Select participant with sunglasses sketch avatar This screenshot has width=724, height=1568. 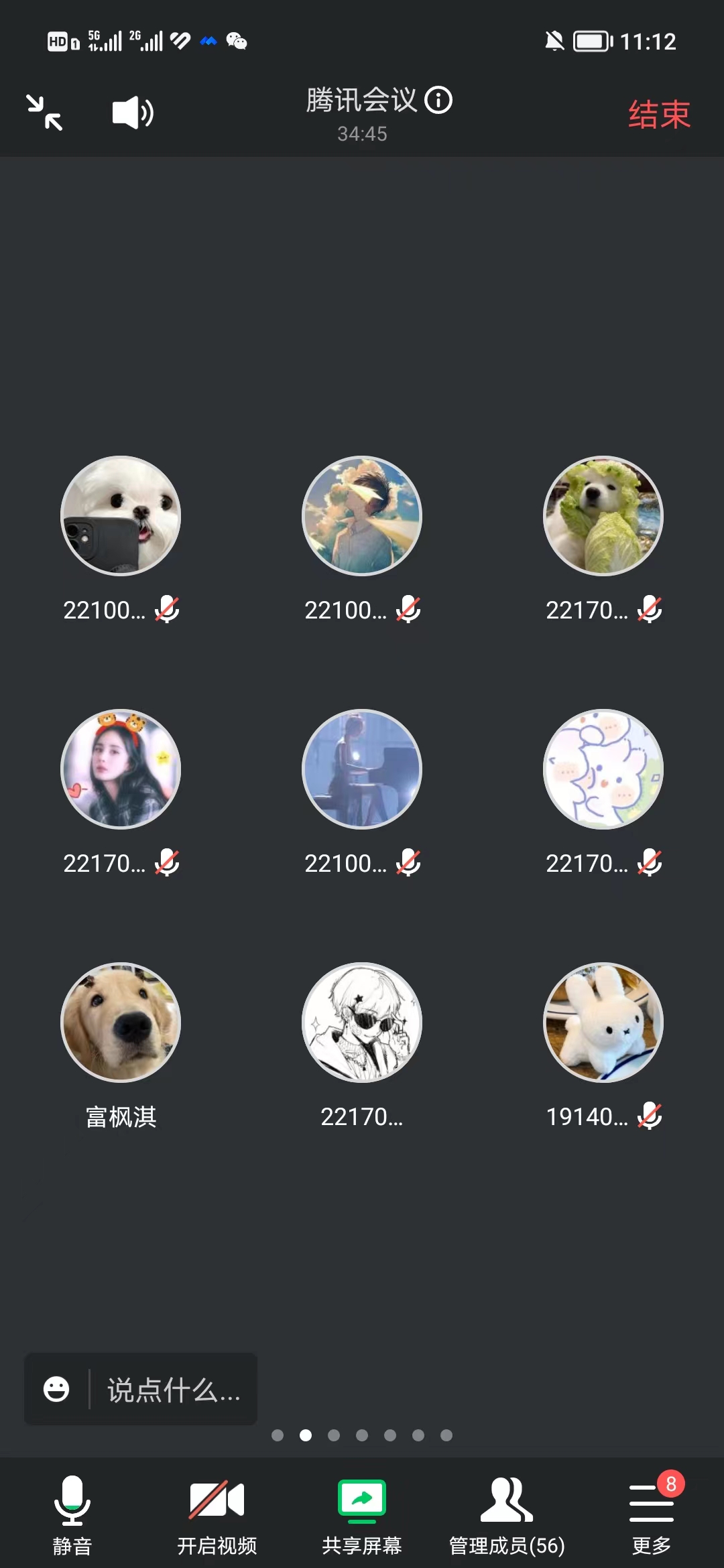(x=362, y=1023)
